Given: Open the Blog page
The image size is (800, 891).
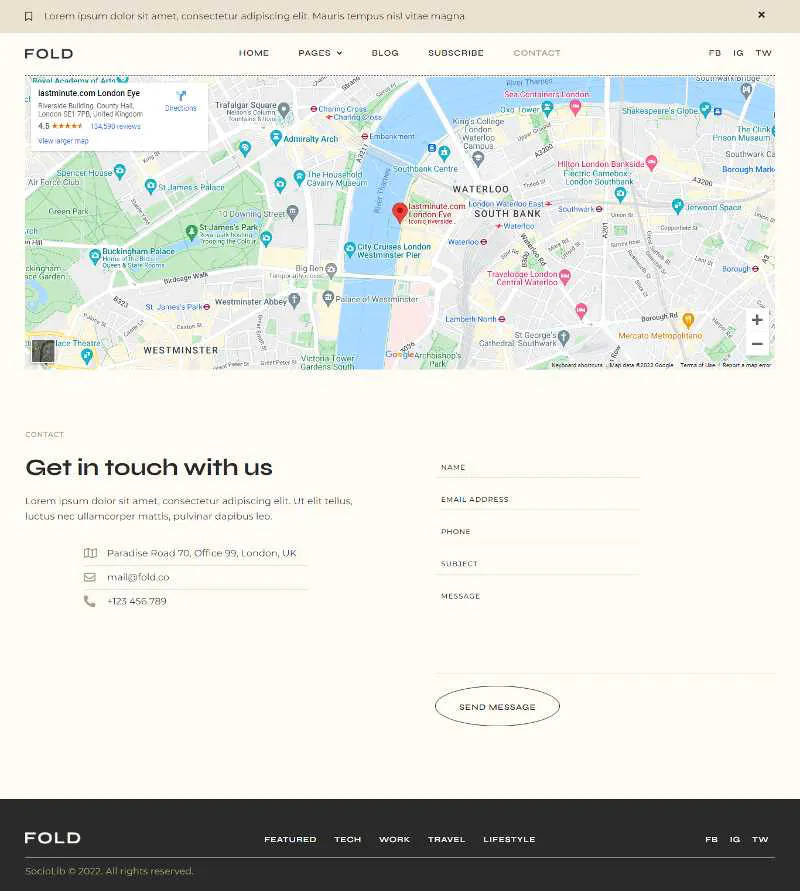Looking at the screenshot, I should tap(385, 53).
